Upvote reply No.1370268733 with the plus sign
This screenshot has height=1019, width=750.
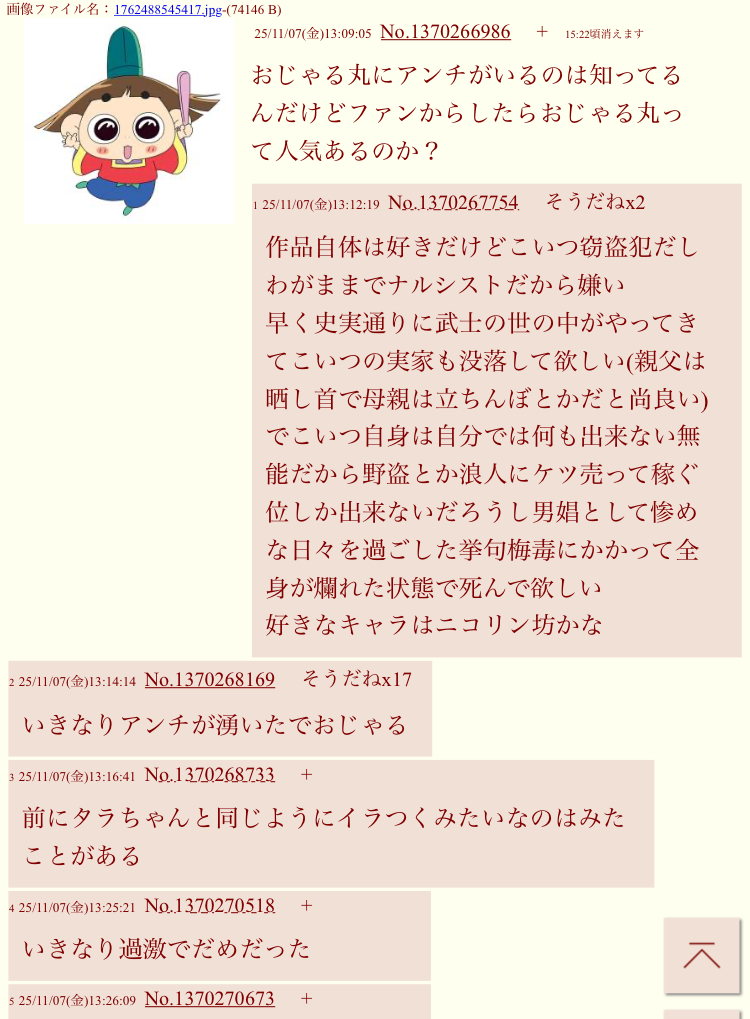(306, 775)
